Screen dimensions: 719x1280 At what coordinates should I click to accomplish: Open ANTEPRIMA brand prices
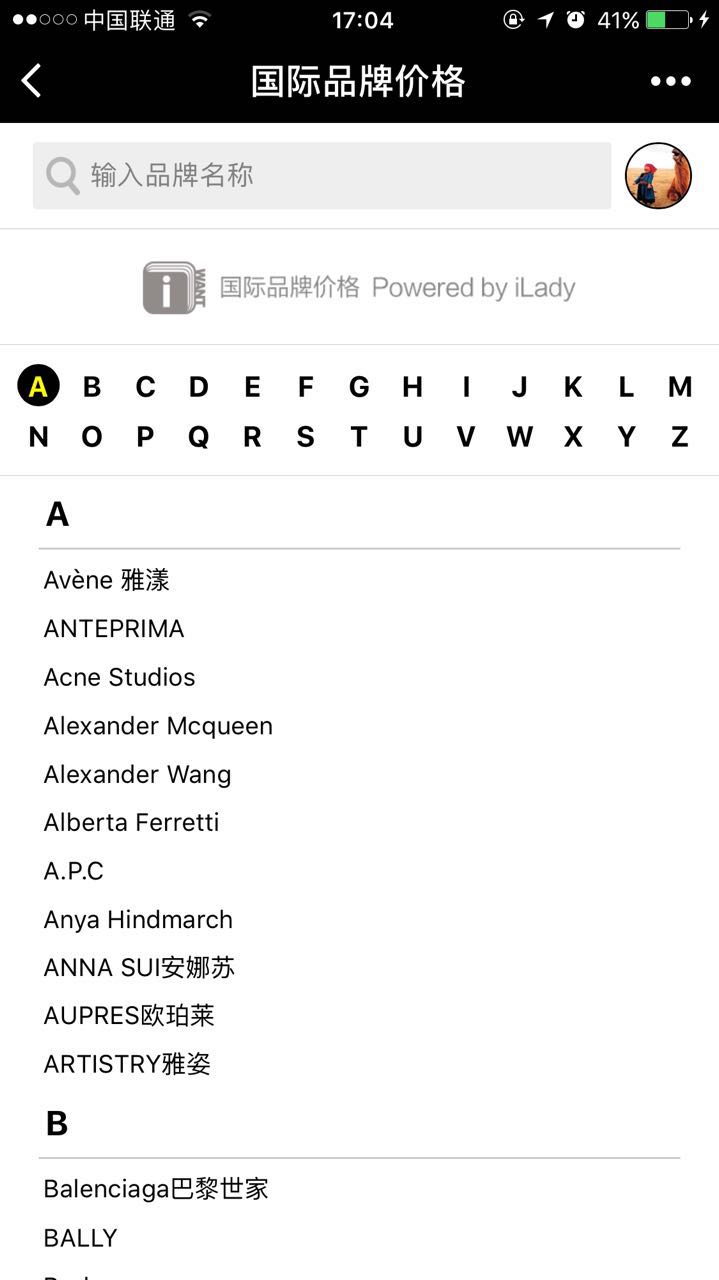click(114, 629)
